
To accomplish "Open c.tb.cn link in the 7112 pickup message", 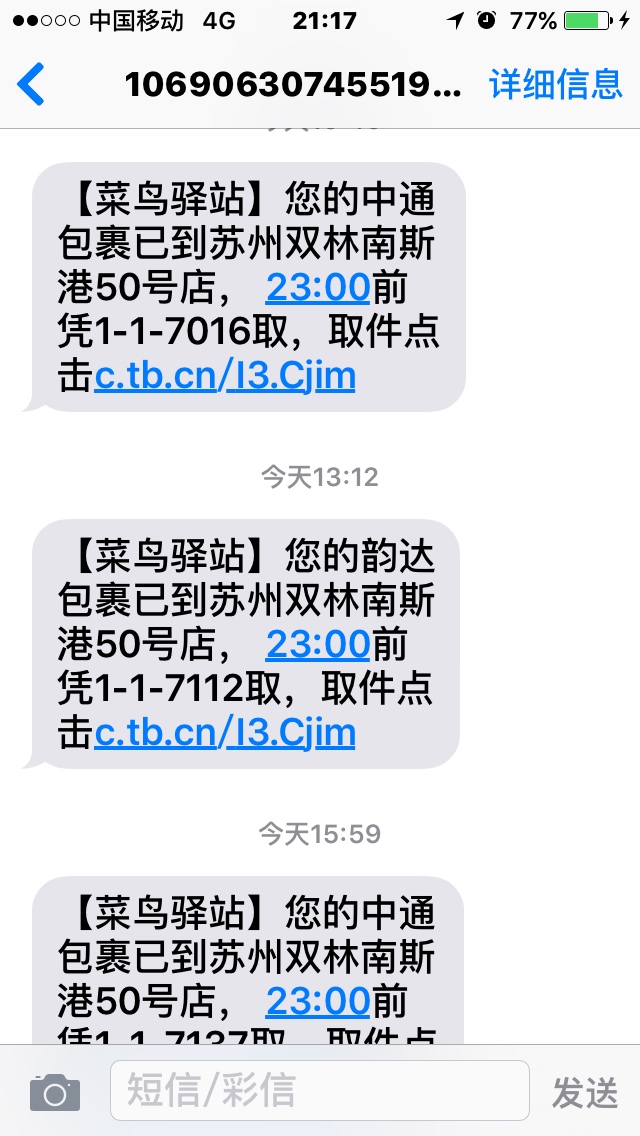I will pos(225,733).
